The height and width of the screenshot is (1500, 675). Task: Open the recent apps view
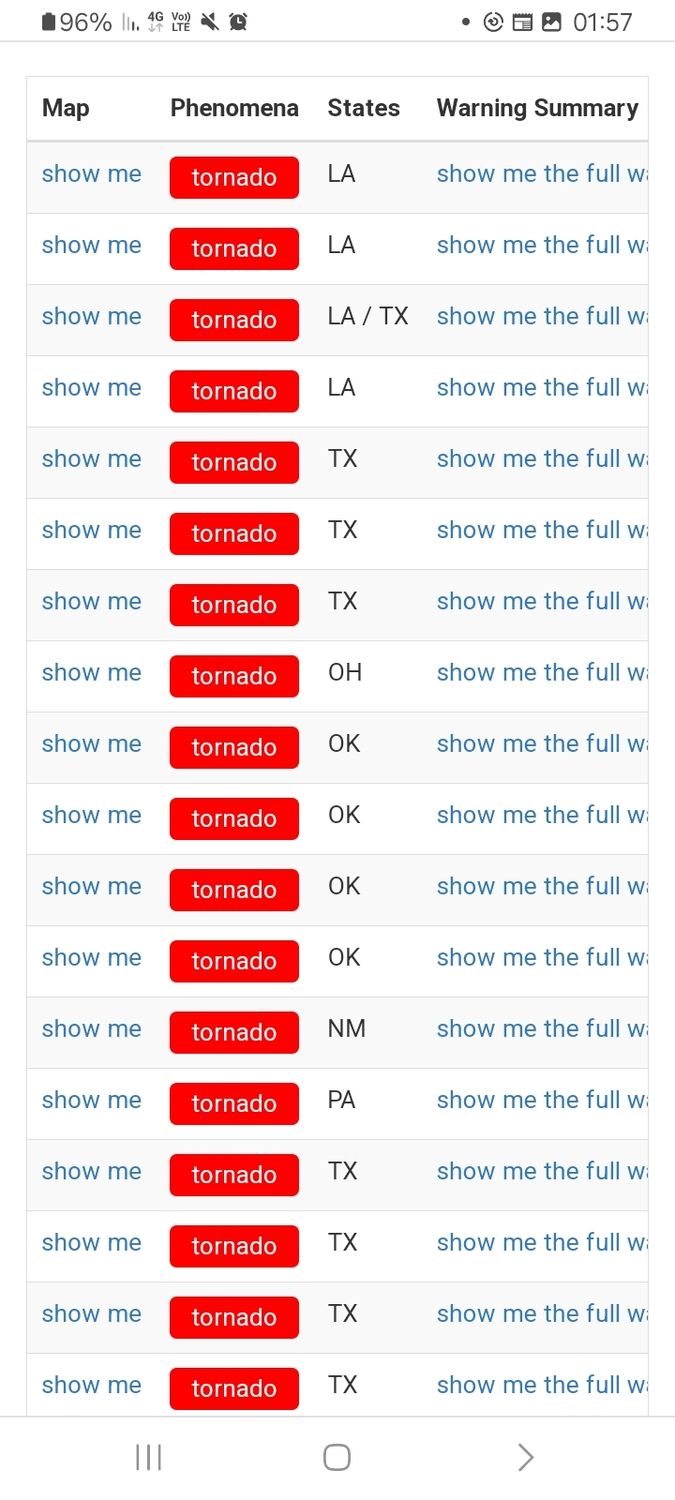pos(148,1457)
